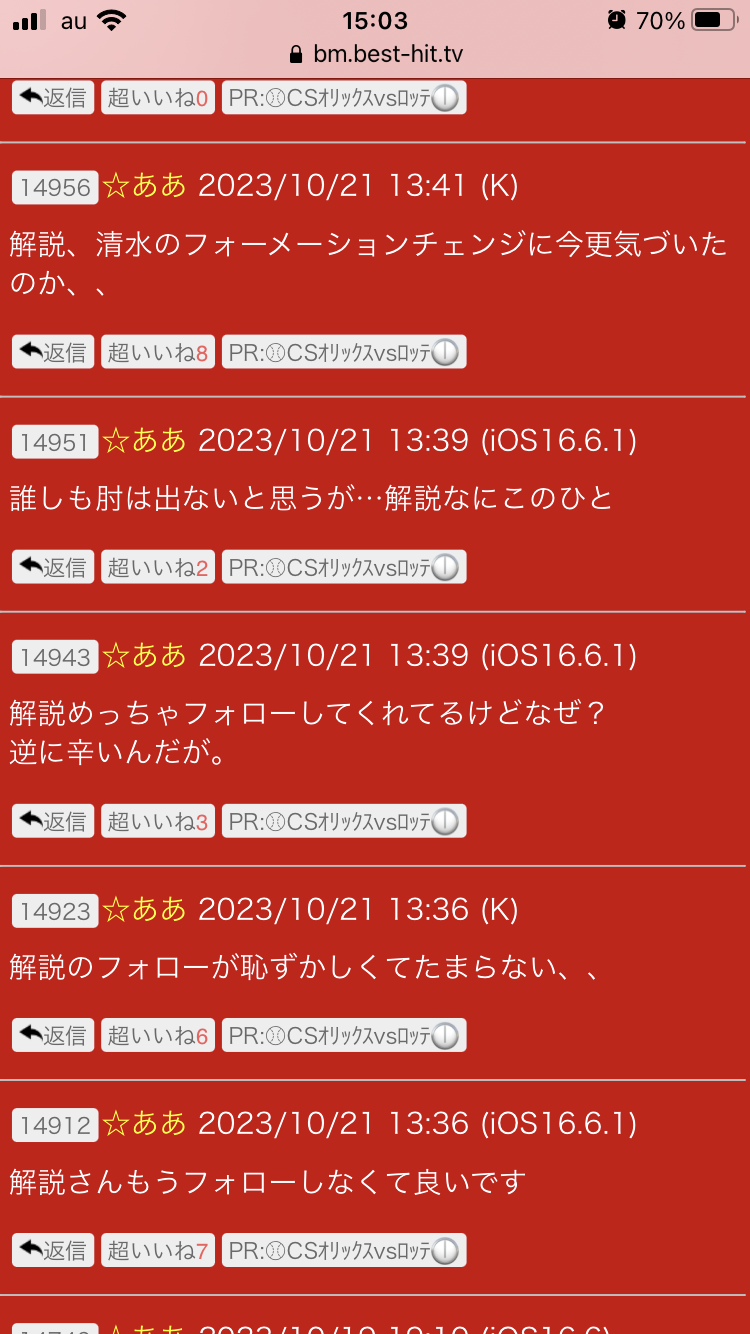The width and height of the screenshot is (750, 1334).
Task: Add a 超いいね to post 14943
Action: coord(158,821)
